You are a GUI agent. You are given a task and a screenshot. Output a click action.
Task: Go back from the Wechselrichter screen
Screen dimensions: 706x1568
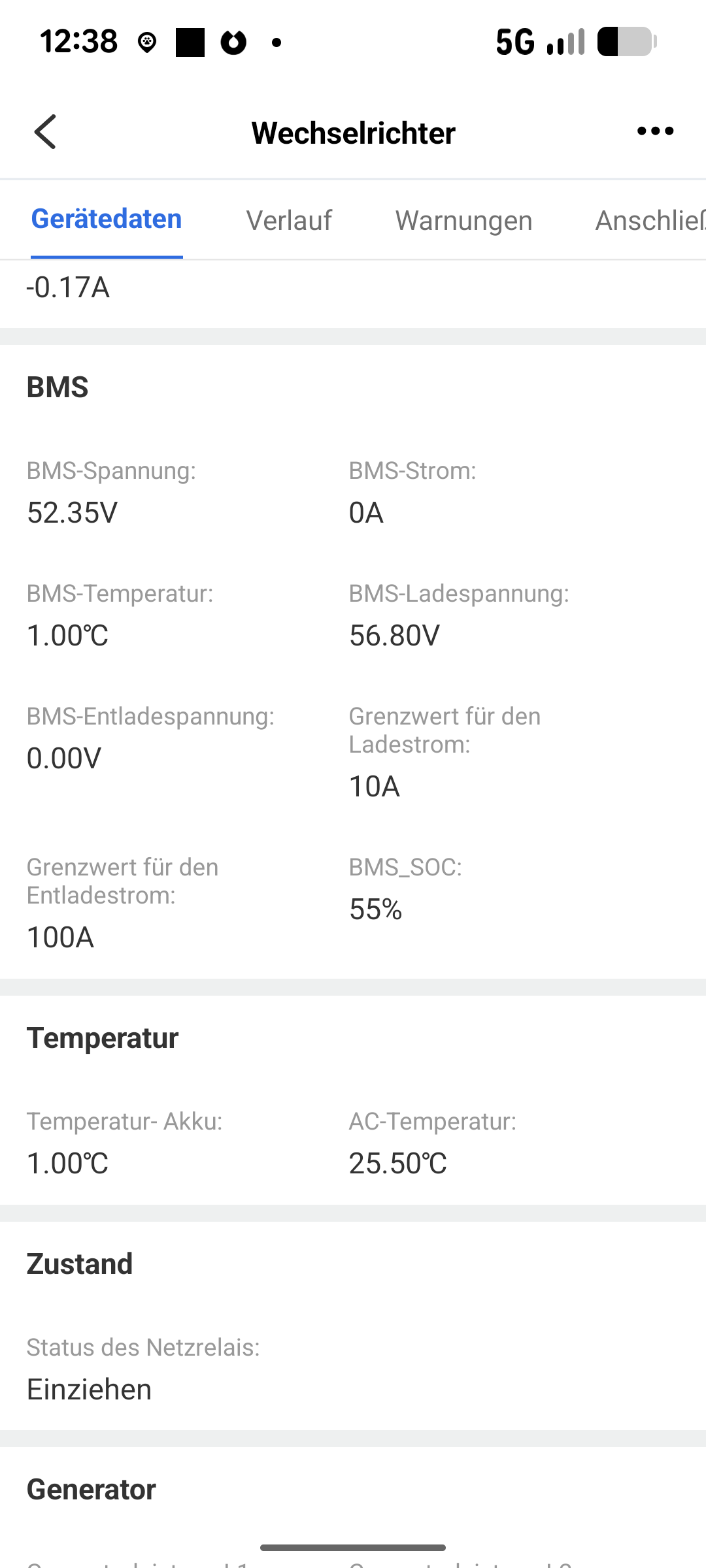pyautogui.click(x=46, y=132)
